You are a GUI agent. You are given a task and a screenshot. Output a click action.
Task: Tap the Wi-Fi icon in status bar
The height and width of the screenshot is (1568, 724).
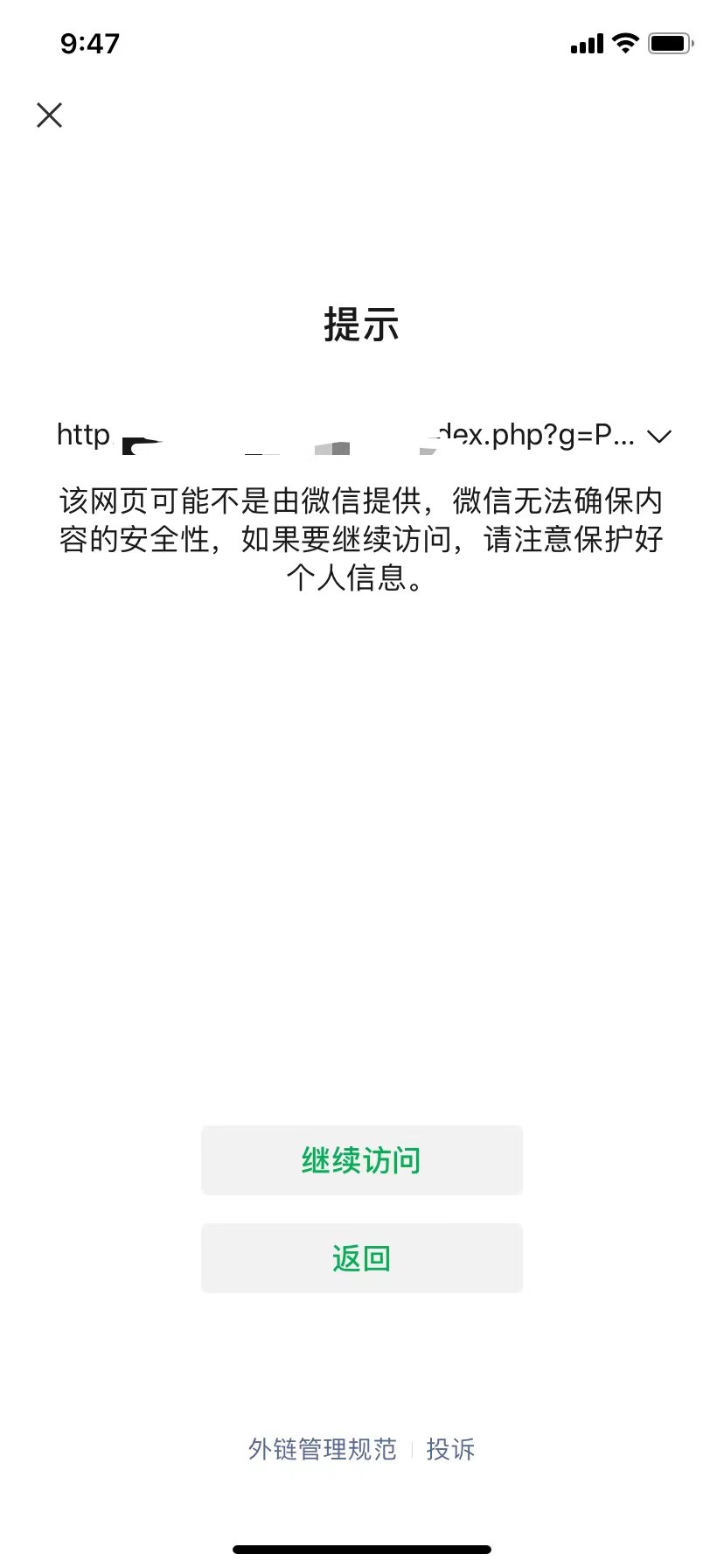click(x=624, y=42)
